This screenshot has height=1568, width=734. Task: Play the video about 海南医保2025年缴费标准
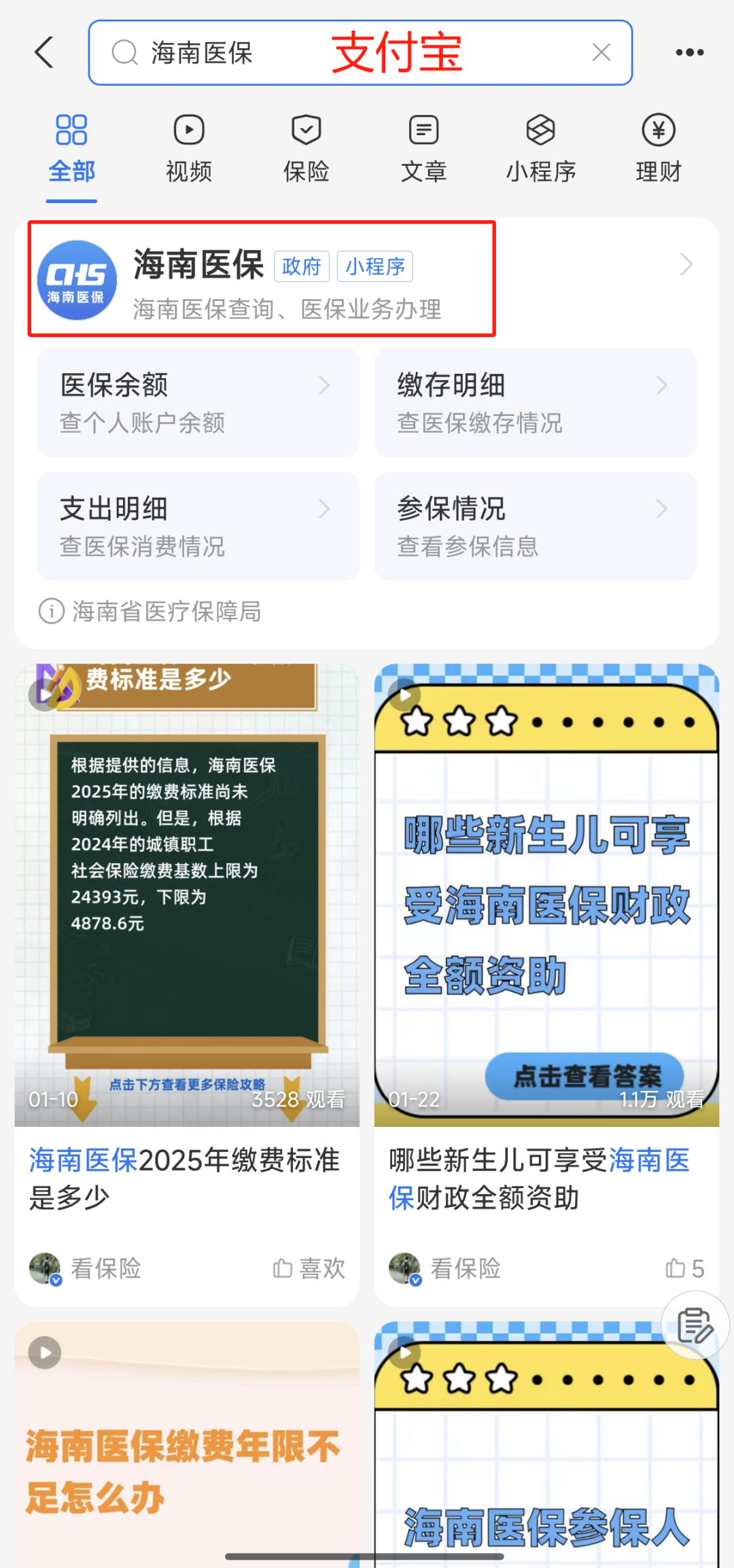(x=187, y=895)
